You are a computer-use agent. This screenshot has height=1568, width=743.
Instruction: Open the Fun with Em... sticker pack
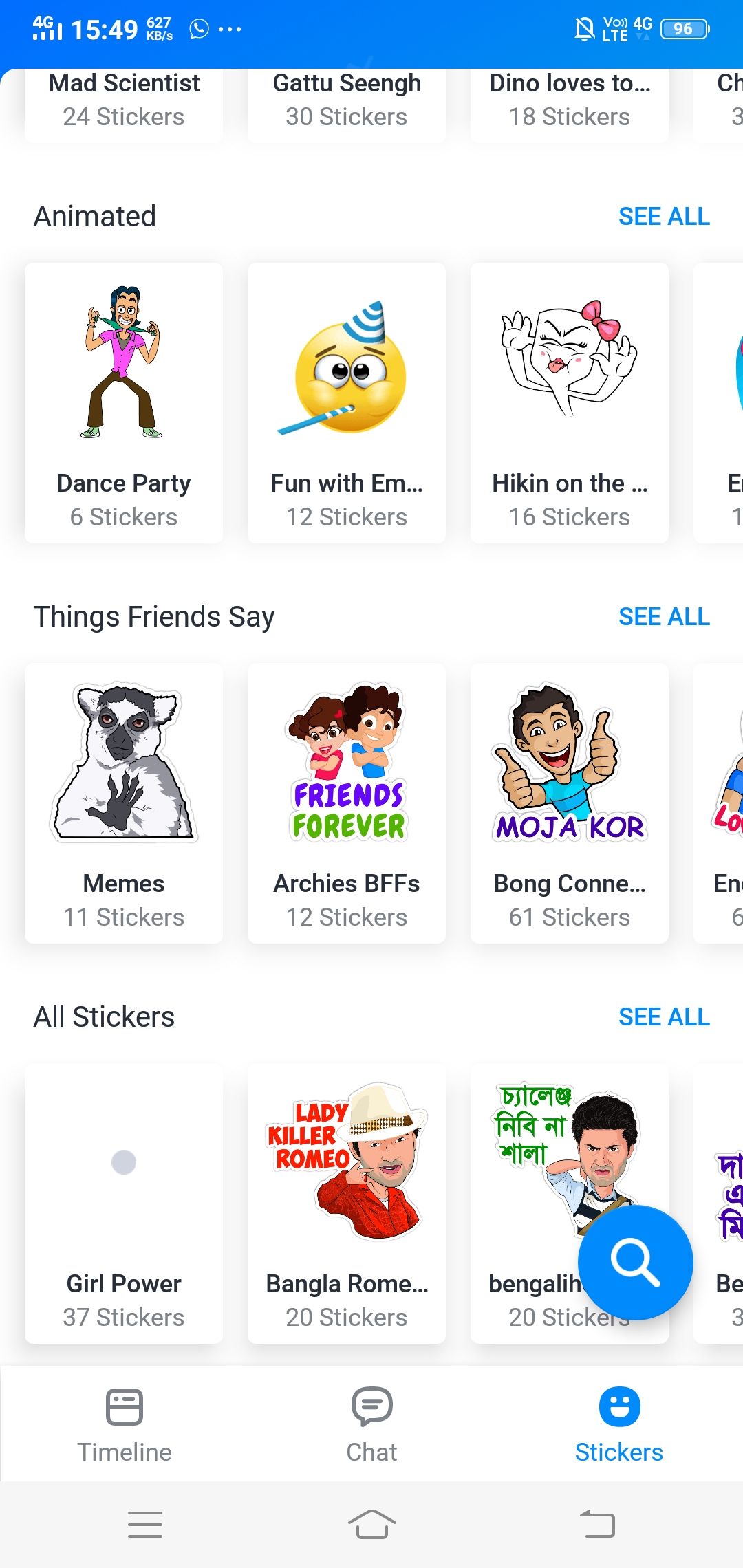coord(347,402)
